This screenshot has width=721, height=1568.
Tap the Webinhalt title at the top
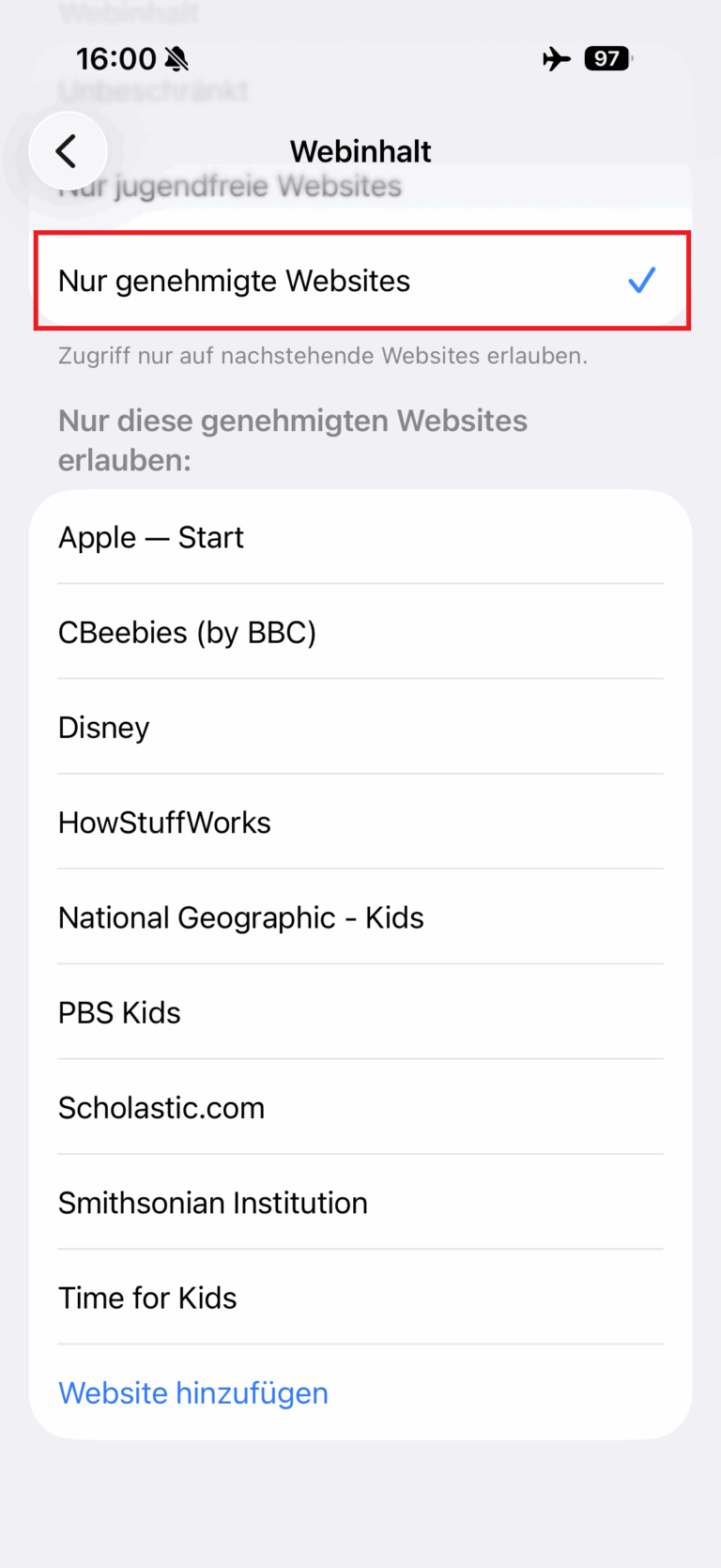[360, 150]
